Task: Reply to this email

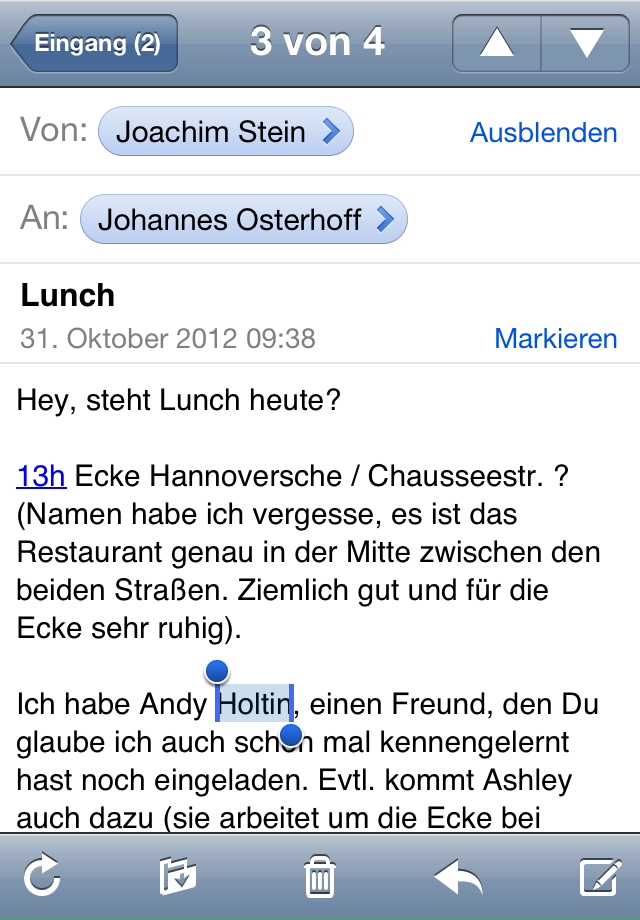Action: pyautogui.click(x=459, y=877)
